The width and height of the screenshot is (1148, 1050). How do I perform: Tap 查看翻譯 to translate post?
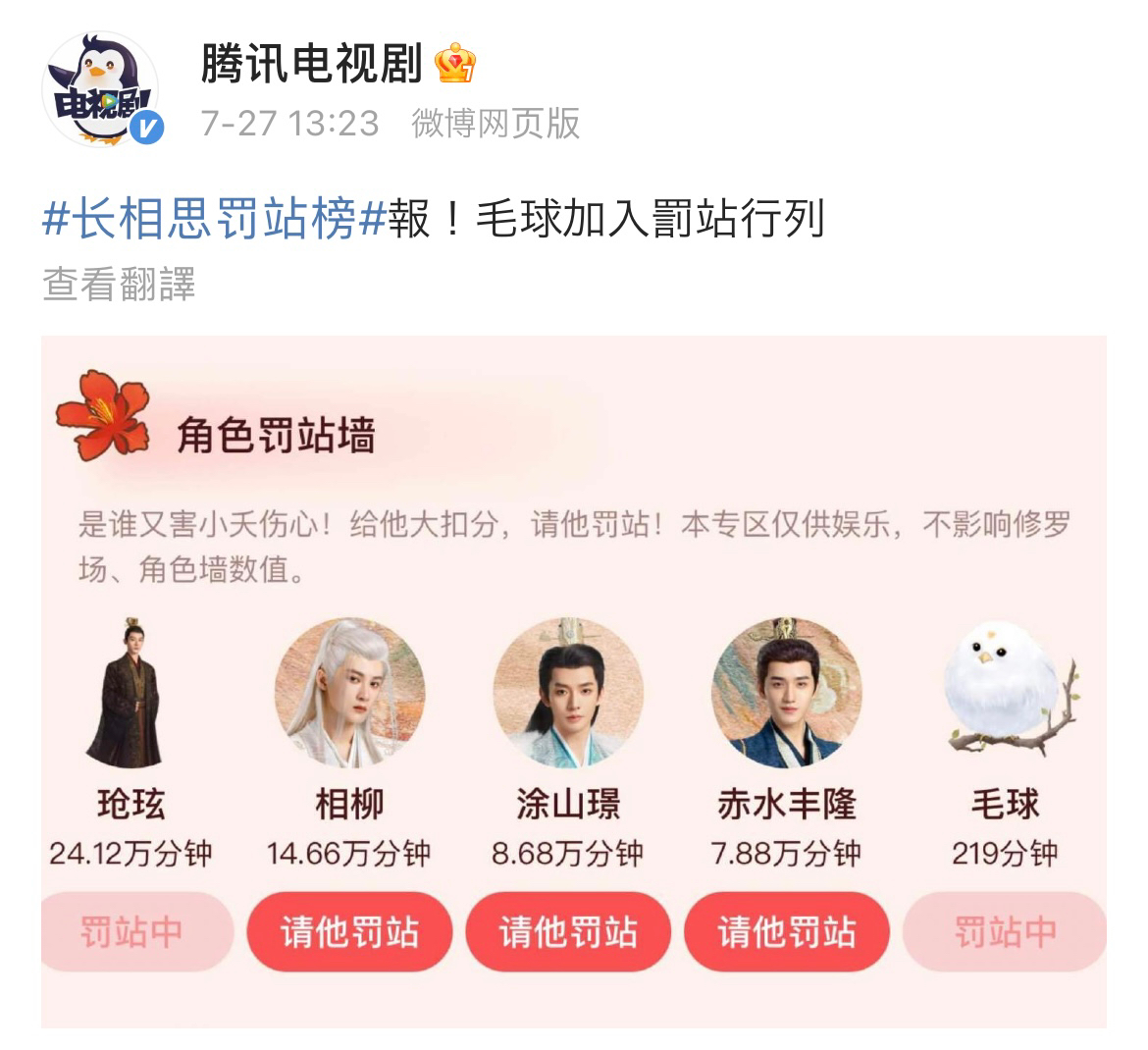point(119,285)
